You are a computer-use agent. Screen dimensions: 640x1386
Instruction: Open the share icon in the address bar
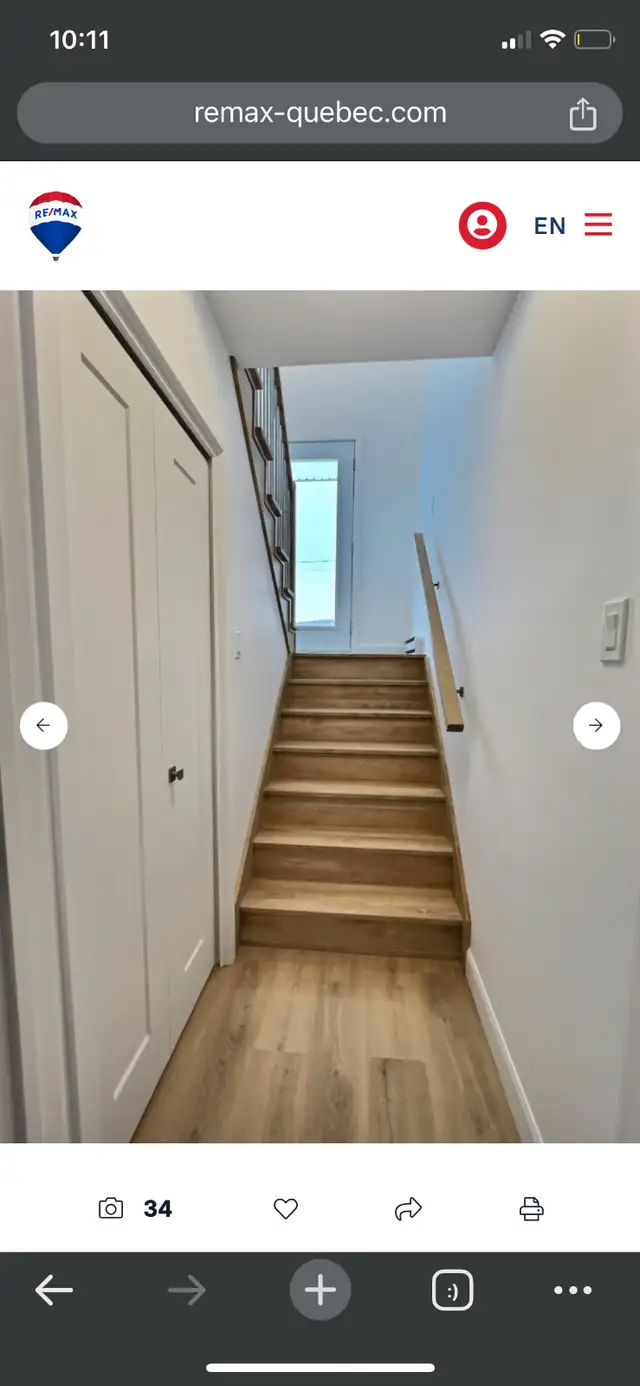coord(583,114)
